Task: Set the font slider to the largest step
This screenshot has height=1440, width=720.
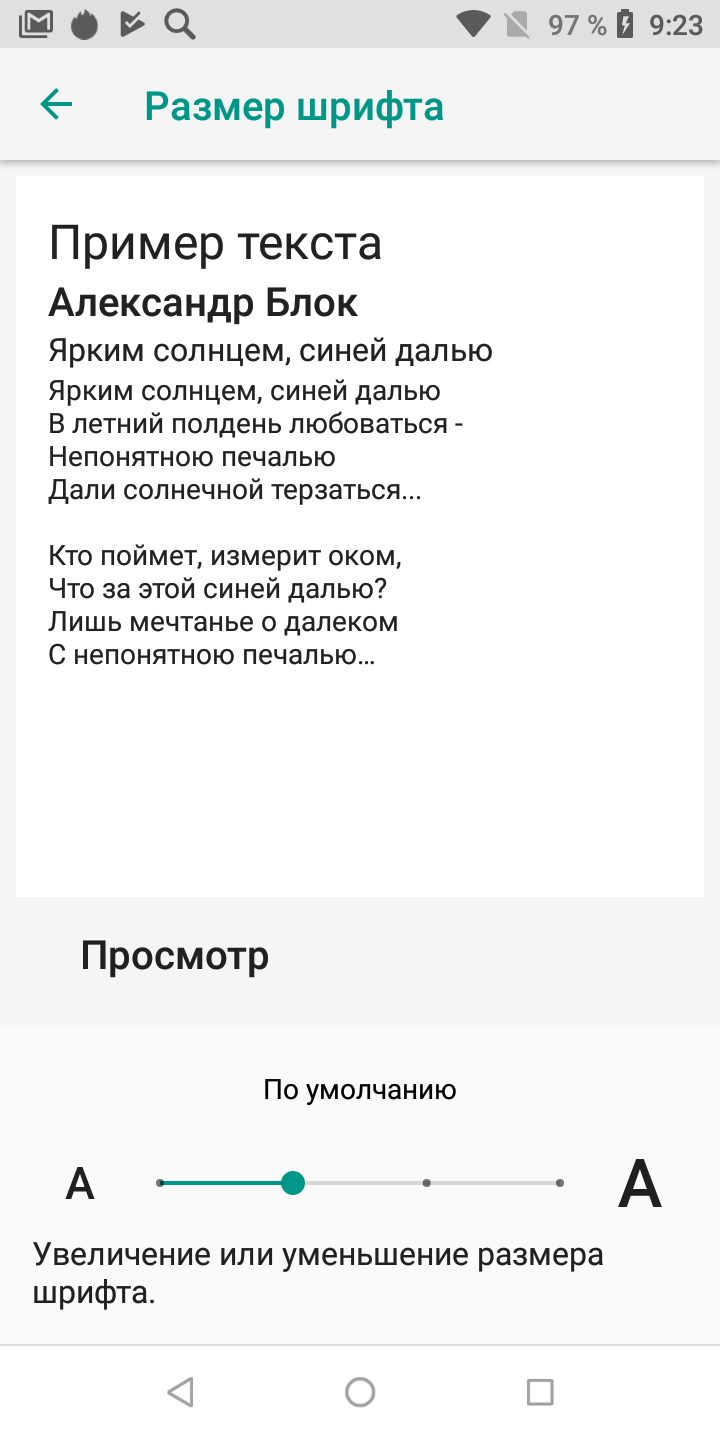Action: (560, 1183)
